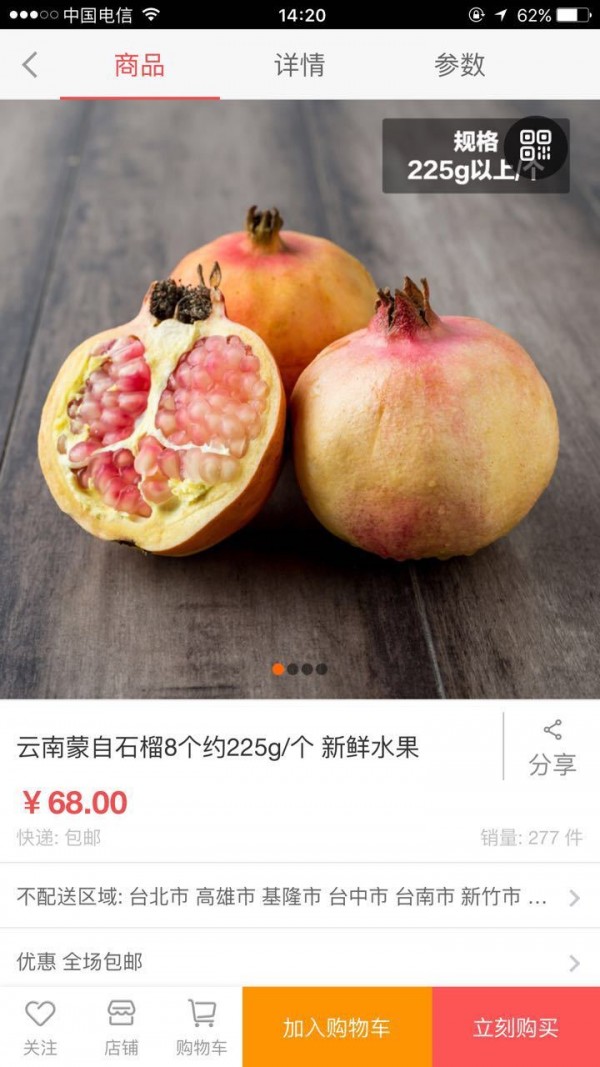Open the 购物车 shopping cart
The image size is (600, 1067).
[x=201, y=1027]
